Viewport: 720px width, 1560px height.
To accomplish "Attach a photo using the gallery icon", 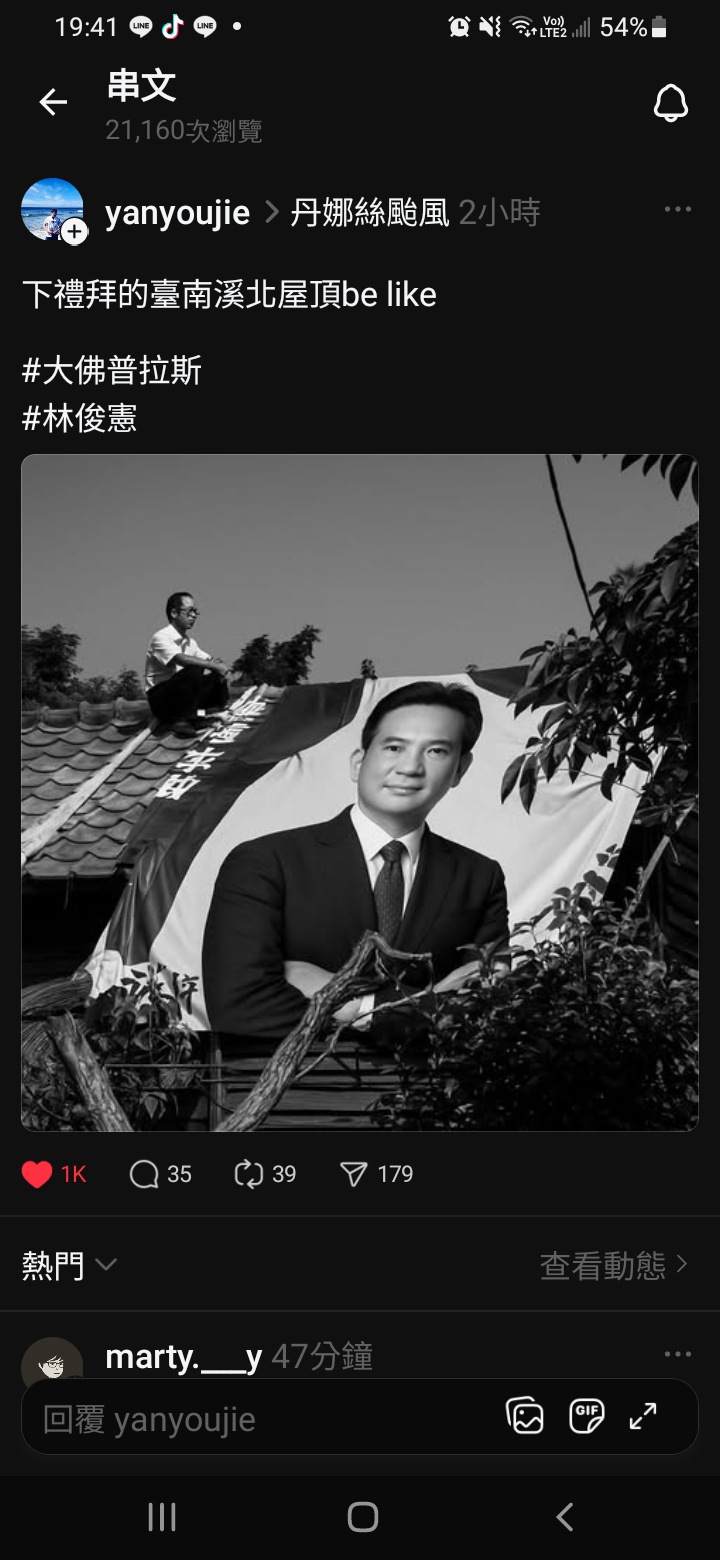I will [x=525, y=1416].
